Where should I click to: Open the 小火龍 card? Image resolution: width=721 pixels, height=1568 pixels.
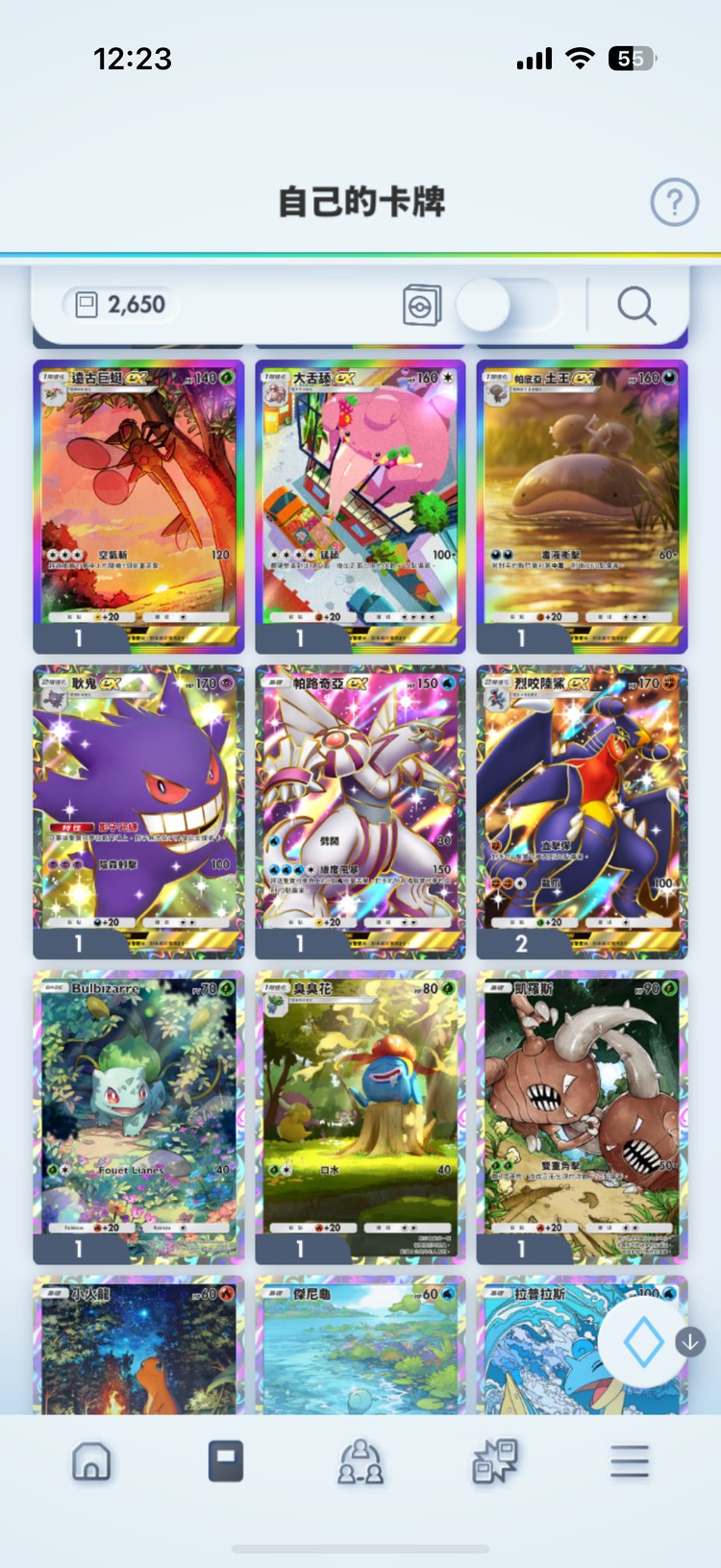click(138, 1346)
